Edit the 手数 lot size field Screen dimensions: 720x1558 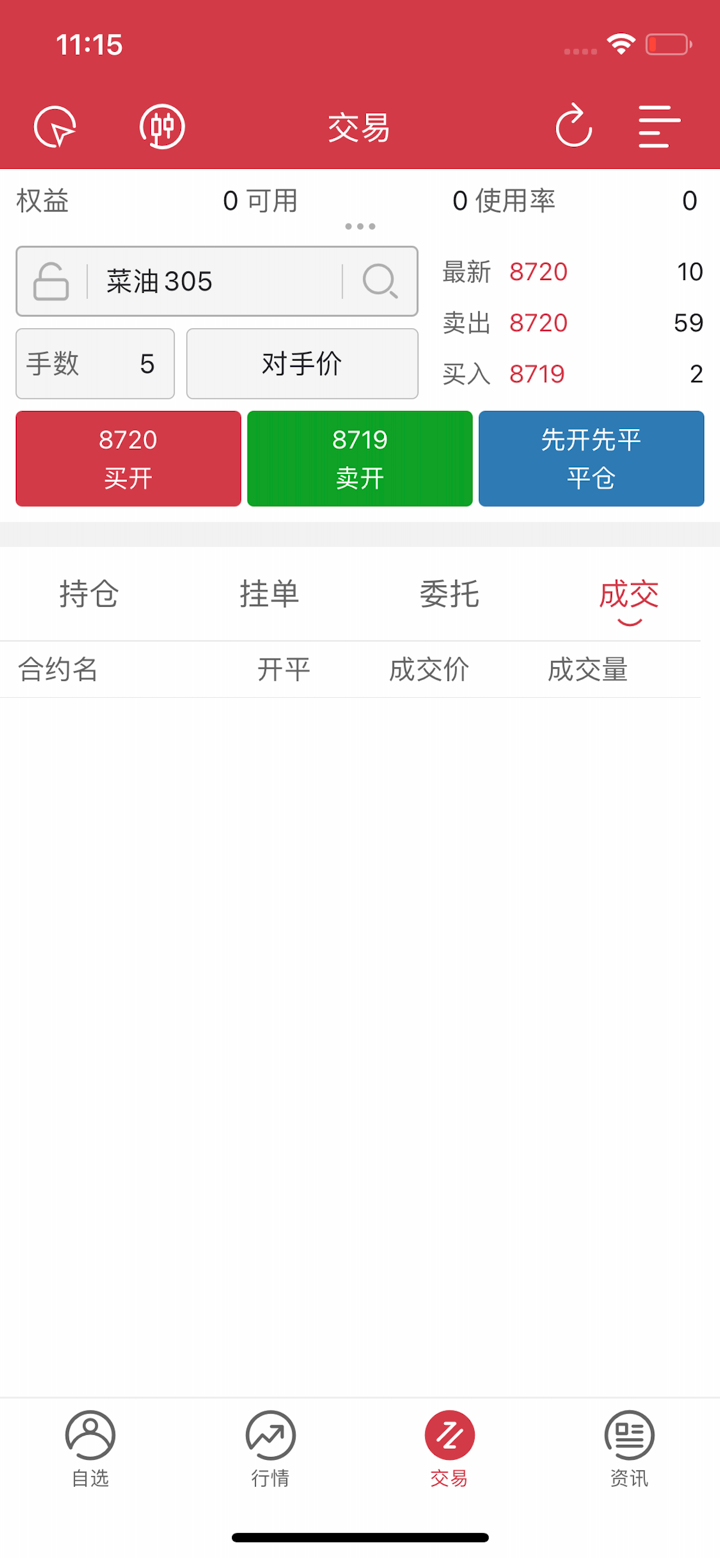coord(95,363)
